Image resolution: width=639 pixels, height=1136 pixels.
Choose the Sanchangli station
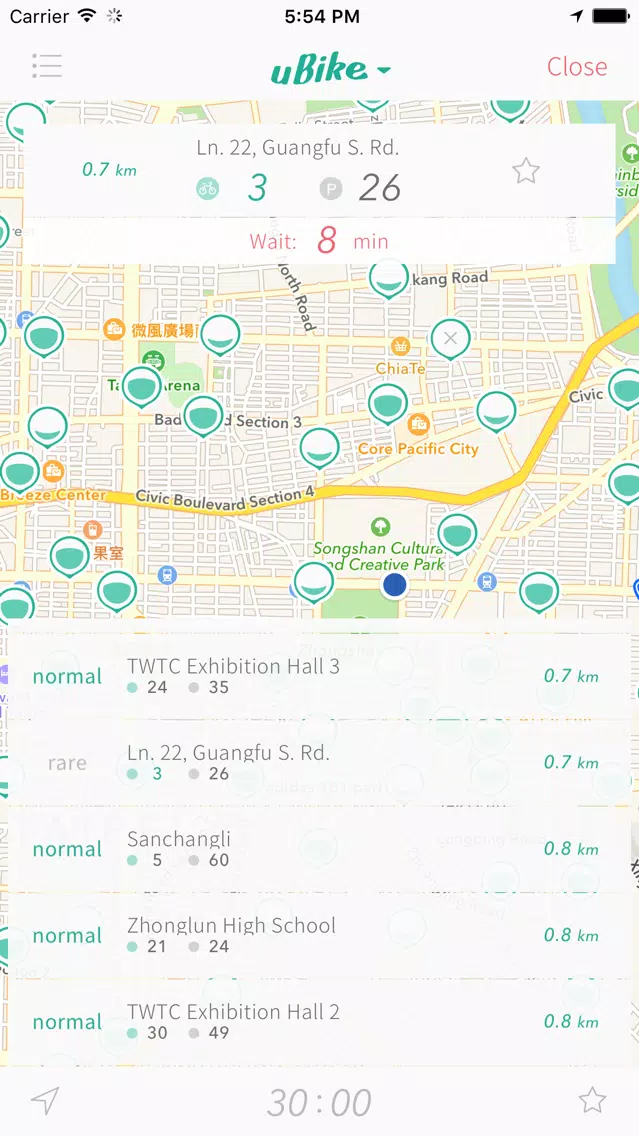[x=320, y=849]
